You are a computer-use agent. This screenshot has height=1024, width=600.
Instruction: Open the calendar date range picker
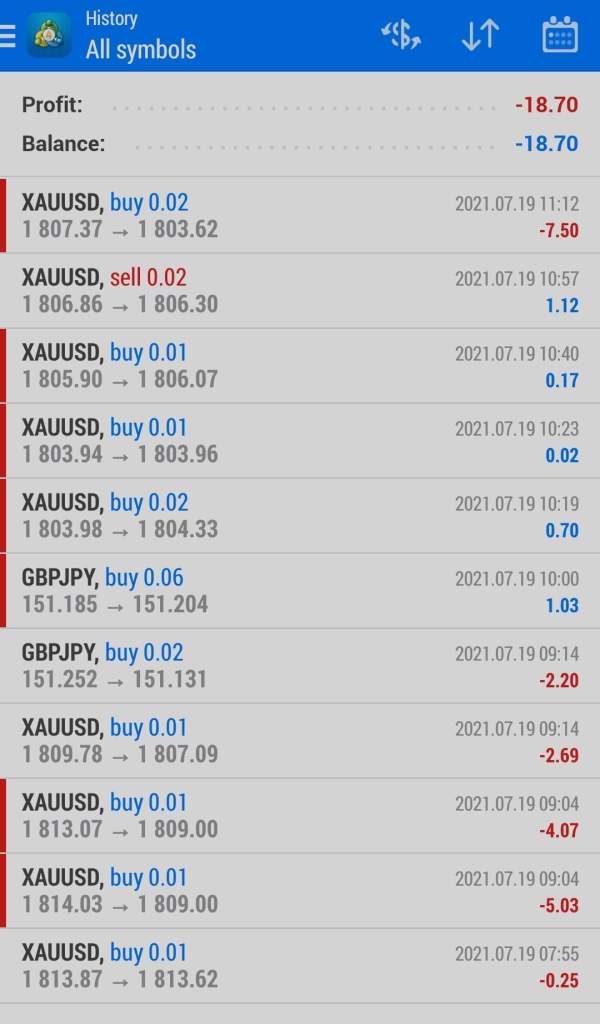(560, 35)
